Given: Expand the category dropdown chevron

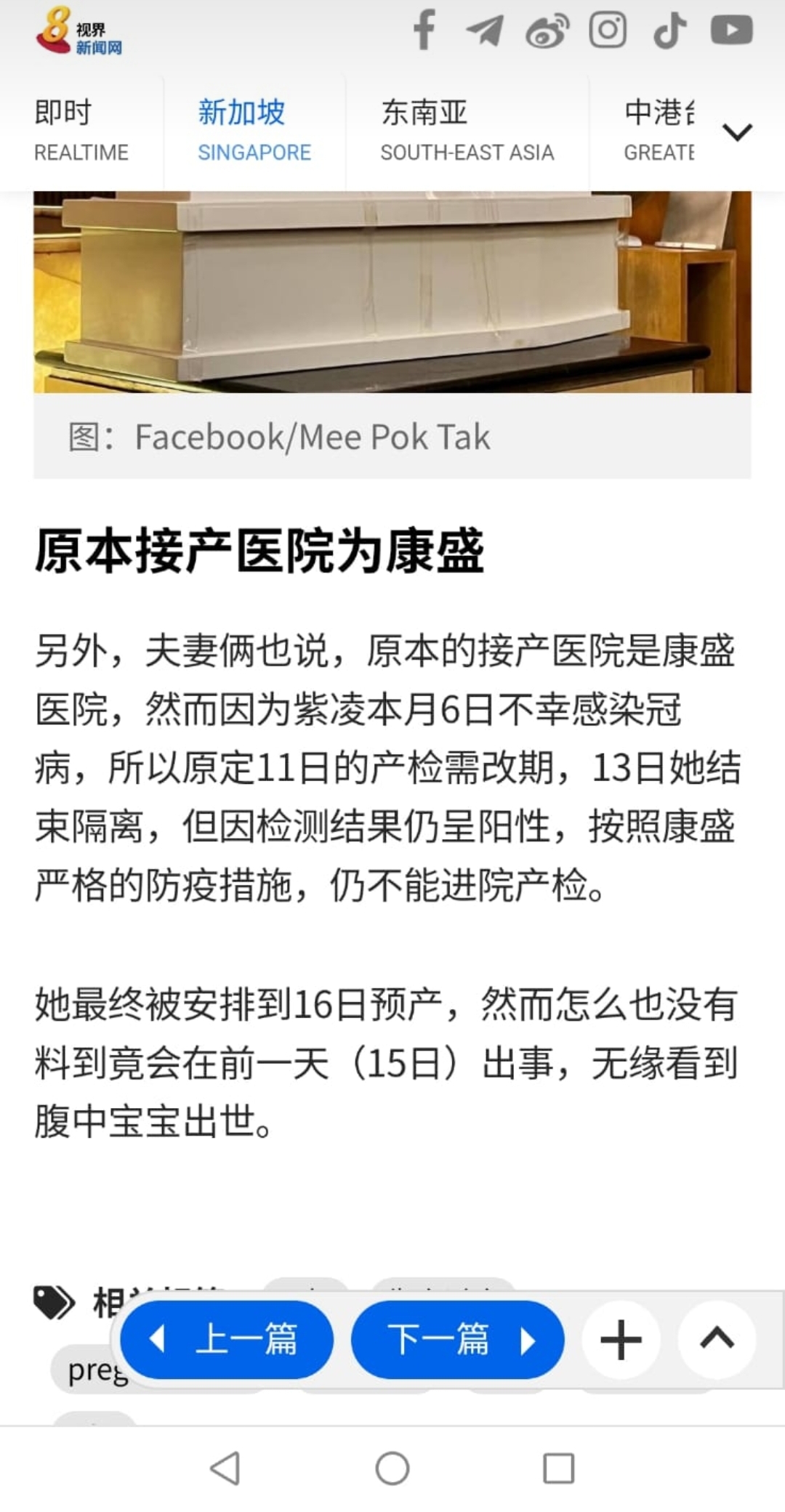Looking at the screenshot, I should (737, 132).
